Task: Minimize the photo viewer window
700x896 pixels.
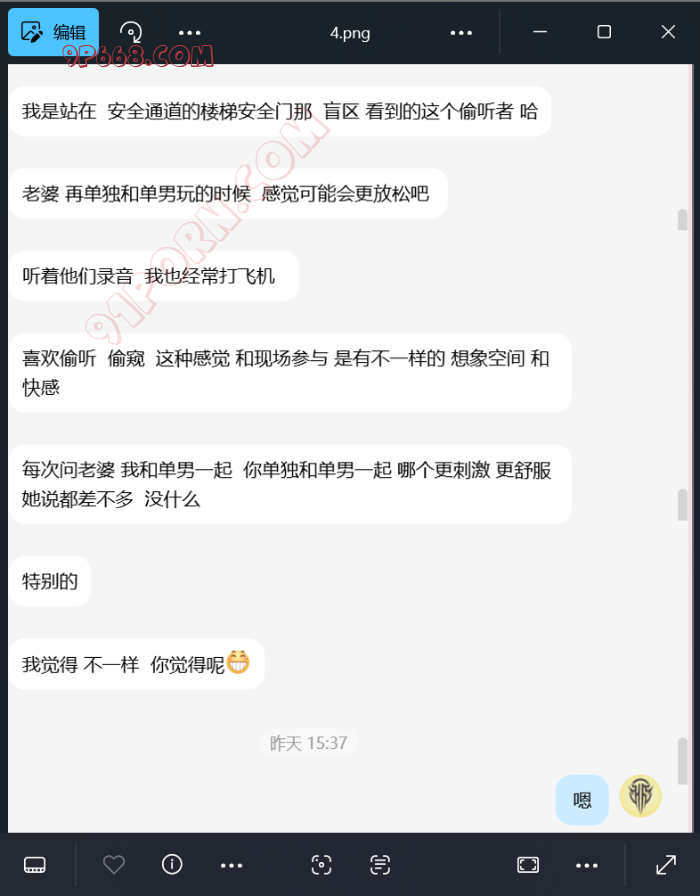Action: coord(540,32)
